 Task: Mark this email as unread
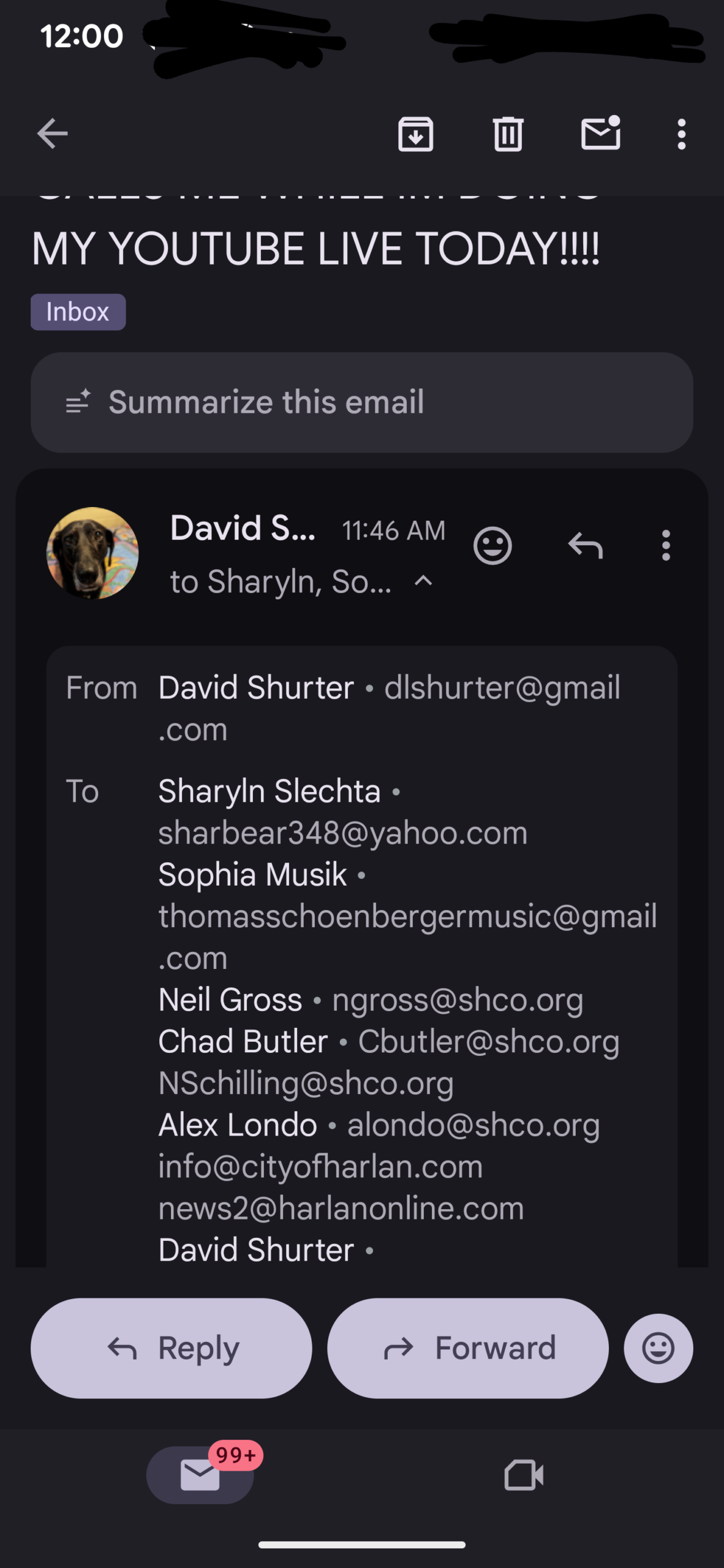(x=600, y=134)
